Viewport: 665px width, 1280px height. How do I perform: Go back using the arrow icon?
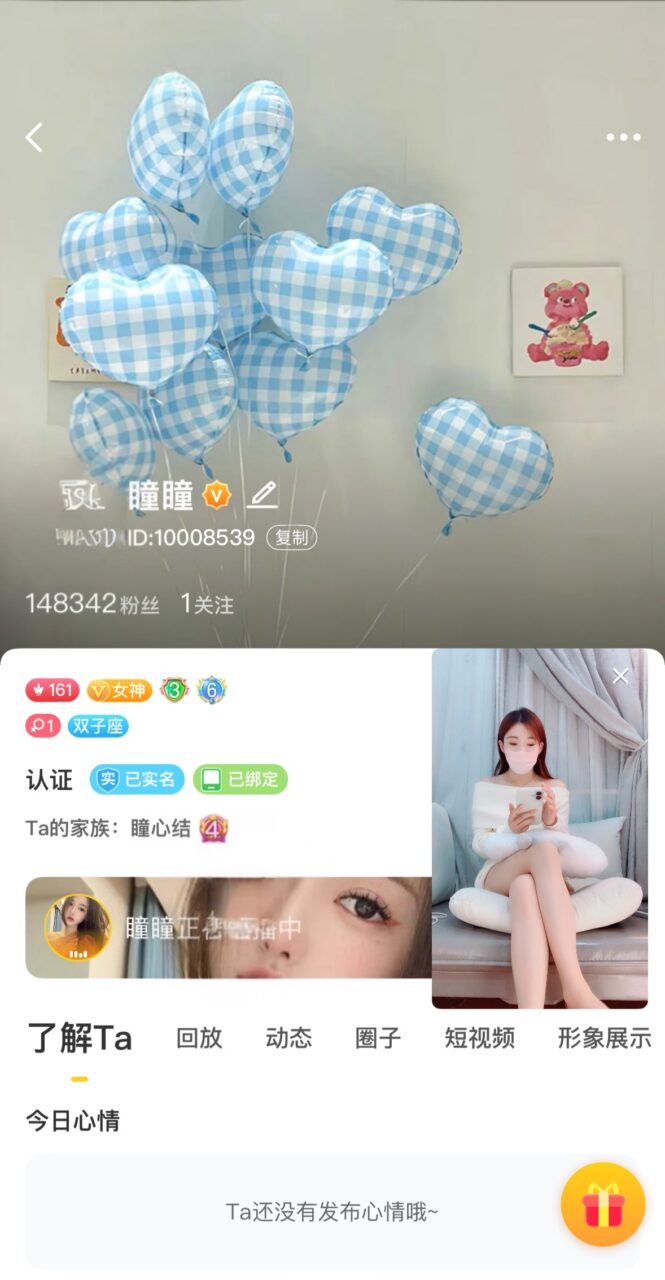click(x=35, y=137)
